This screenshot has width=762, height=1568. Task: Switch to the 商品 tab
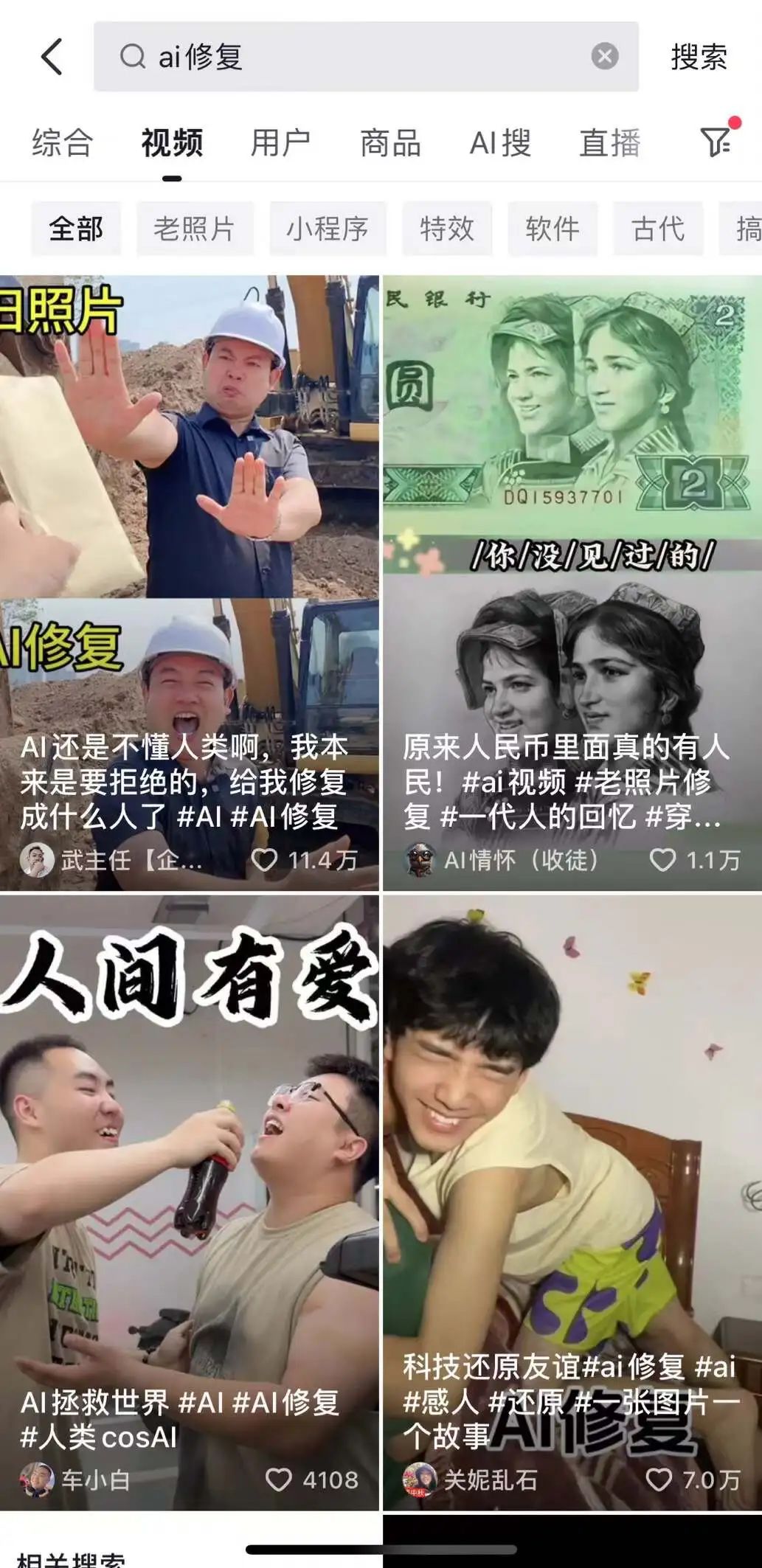(390, 142)
